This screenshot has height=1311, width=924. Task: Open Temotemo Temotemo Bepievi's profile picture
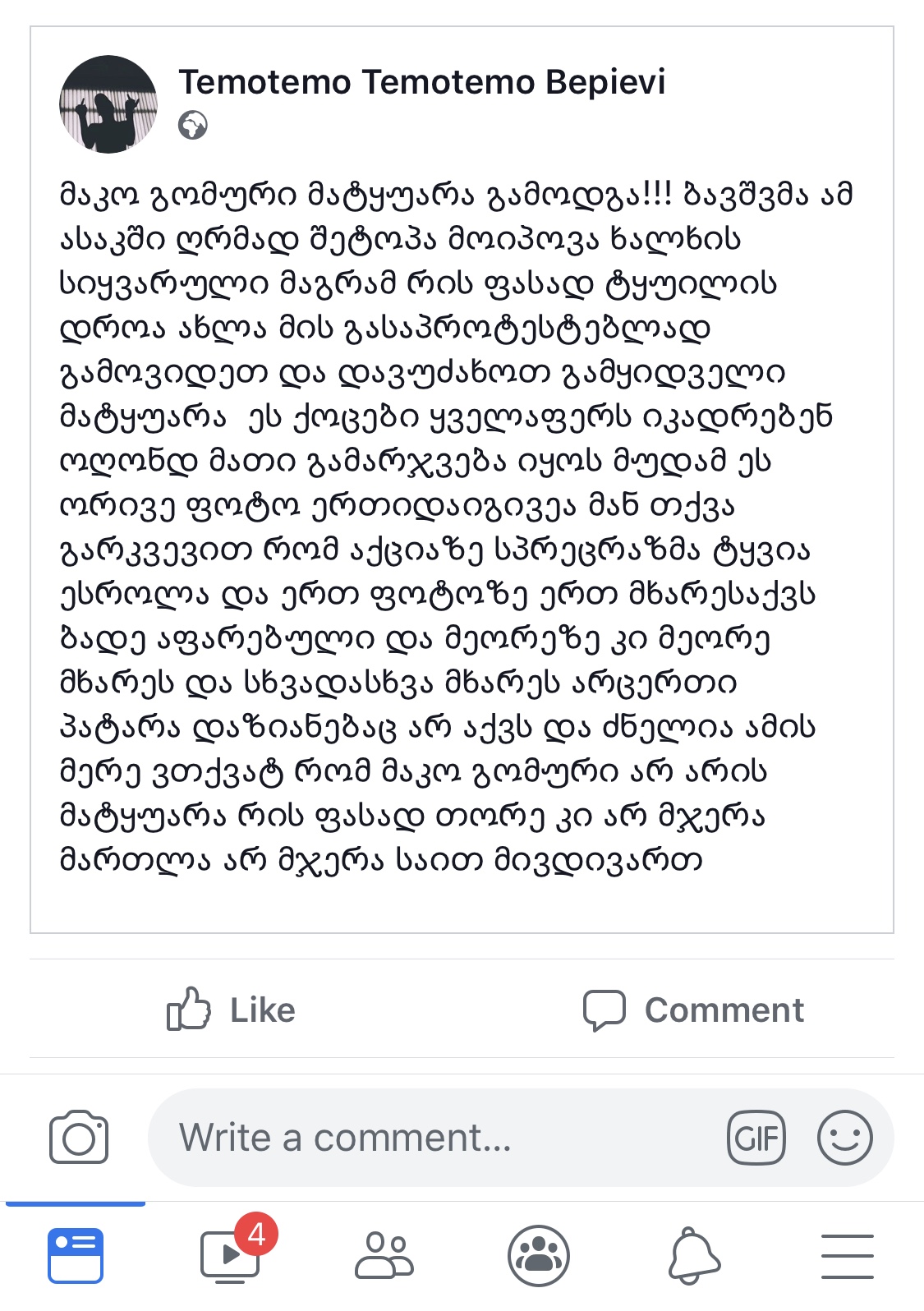[108, 104]
